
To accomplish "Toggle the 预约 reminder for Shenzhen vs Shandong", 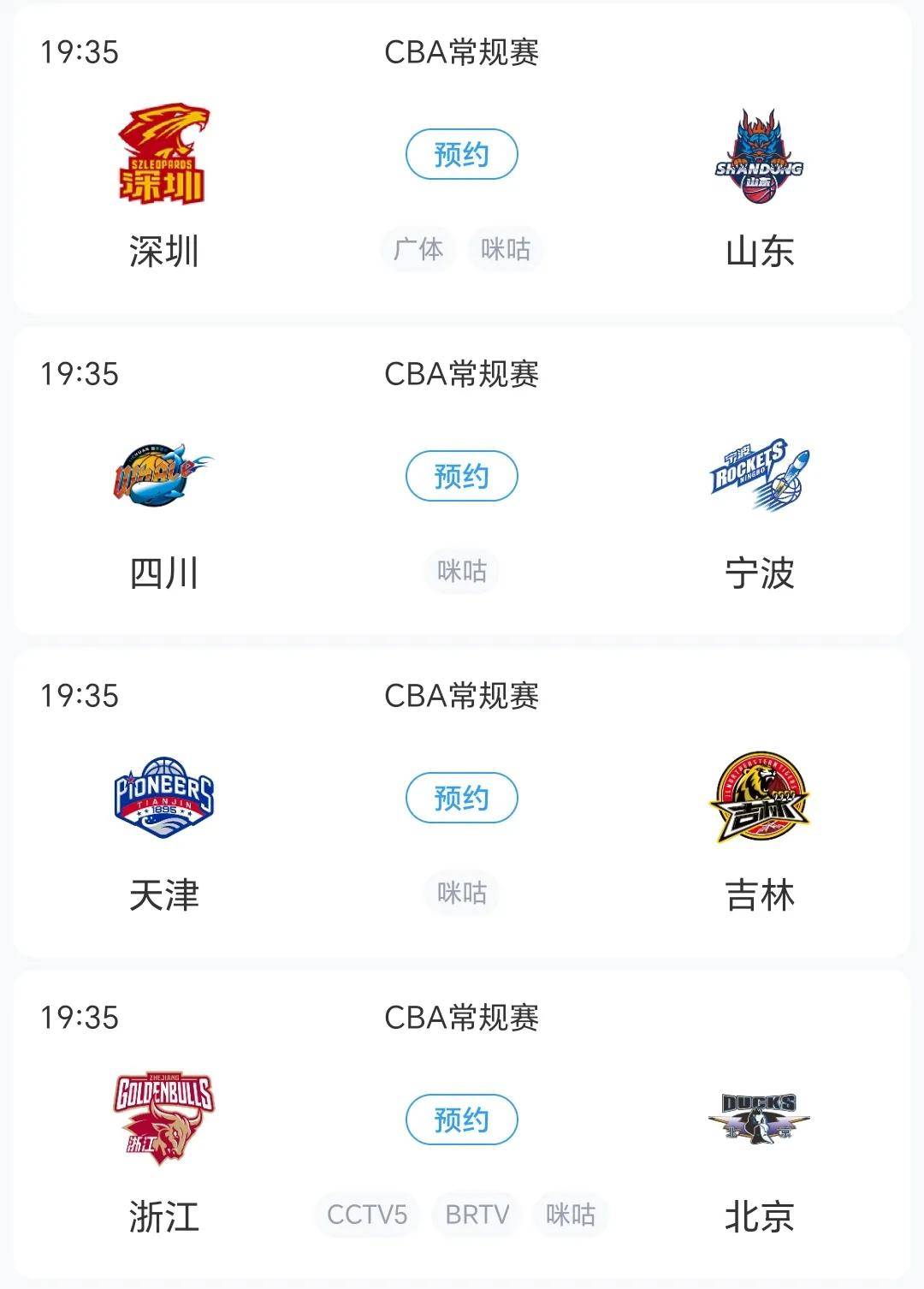I will (x=462, y=152).
